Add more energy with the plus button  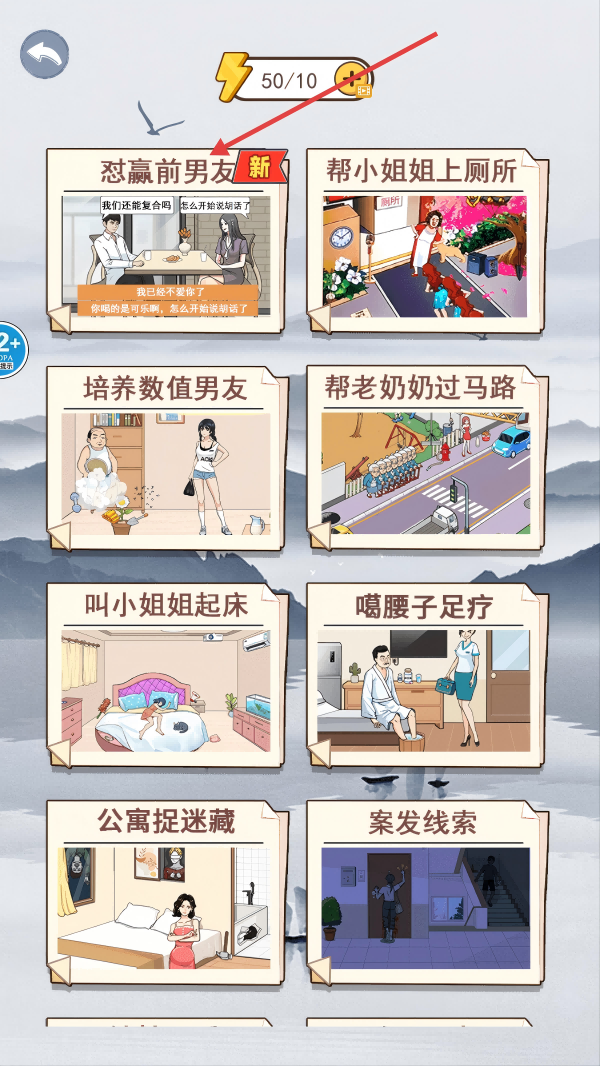point(352,79)
